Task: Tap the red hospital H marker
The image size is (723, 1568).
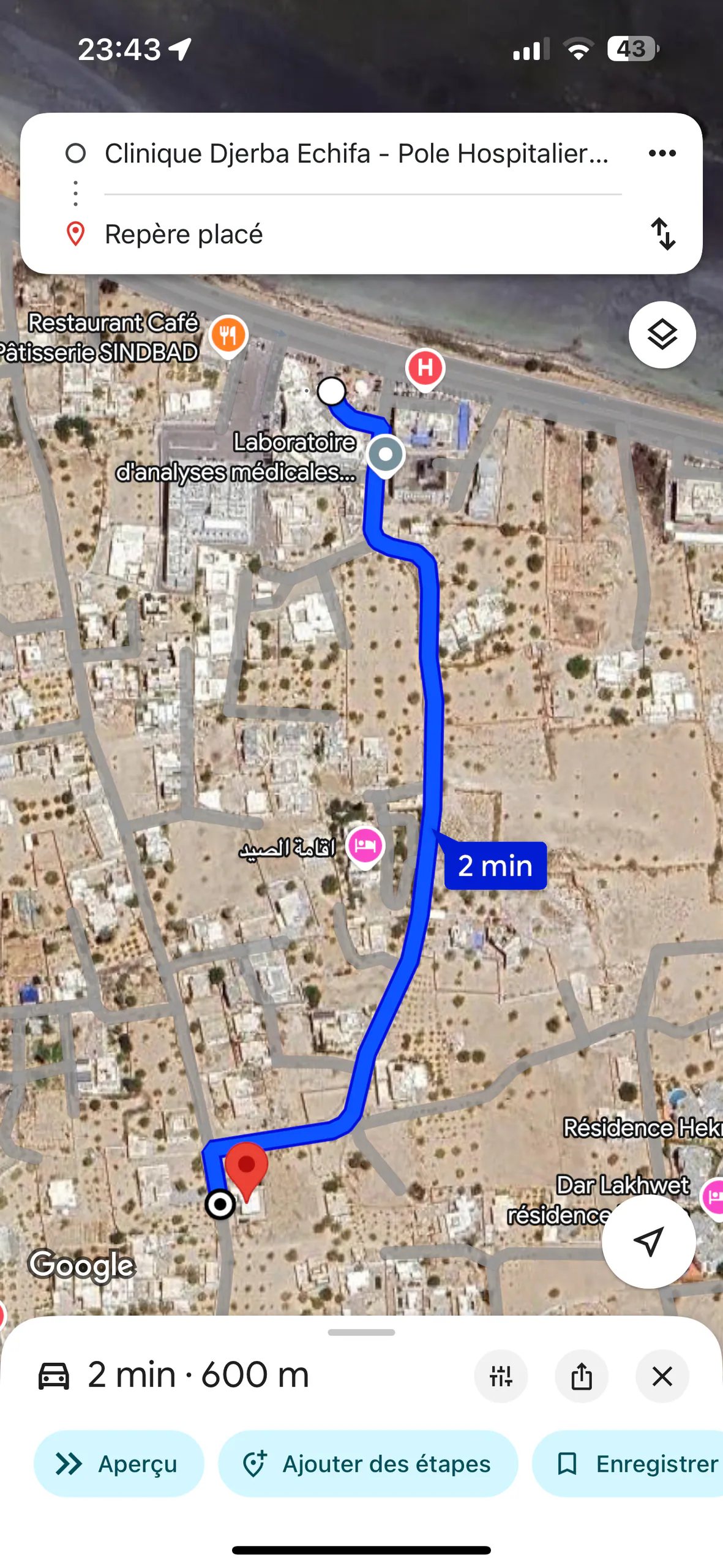Action: (x=425, y=368)
